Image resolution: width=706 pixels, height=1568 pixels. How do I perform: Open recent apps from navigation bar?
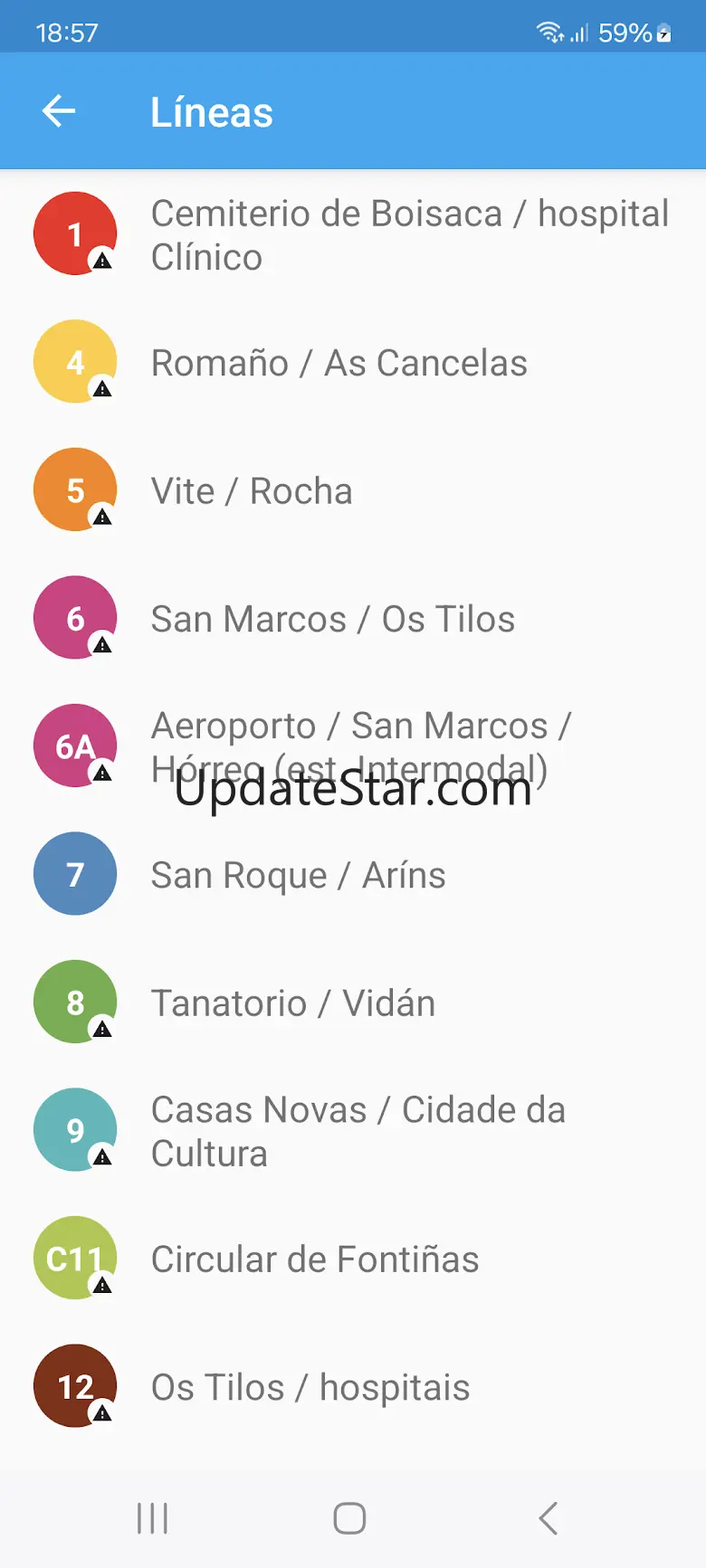(152, 1518)
